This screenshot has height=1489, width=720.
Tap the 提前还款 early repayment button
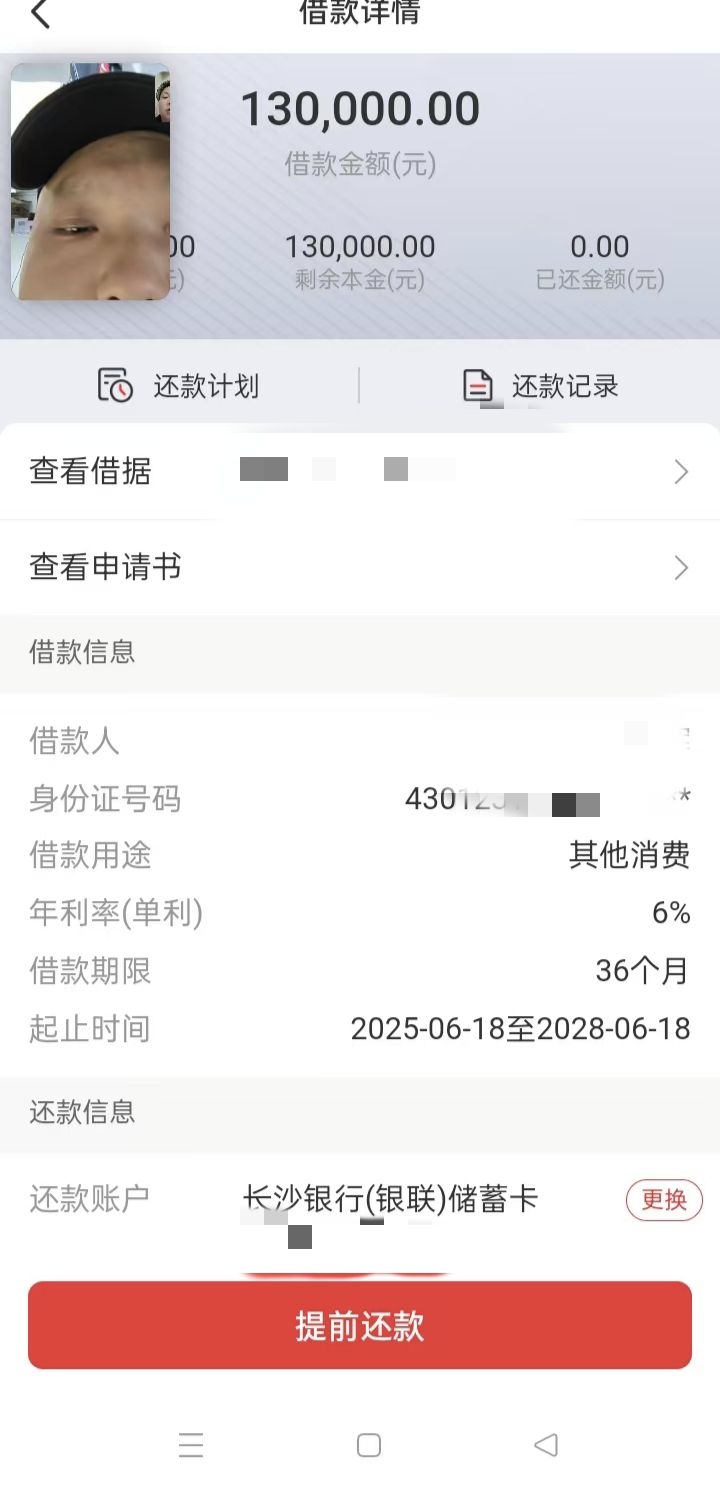click(360, 1325)
